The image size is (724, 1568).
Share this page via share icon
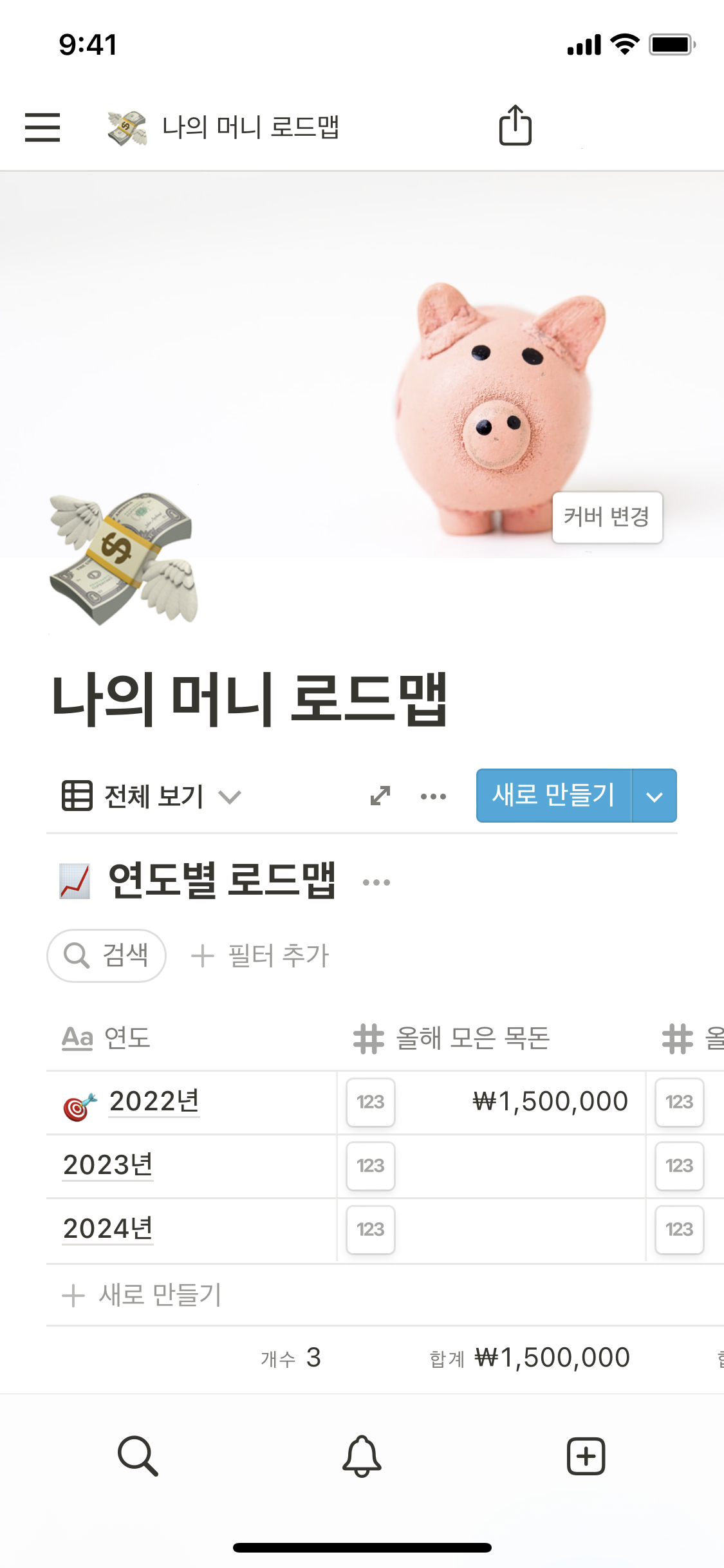pos(515,126)
